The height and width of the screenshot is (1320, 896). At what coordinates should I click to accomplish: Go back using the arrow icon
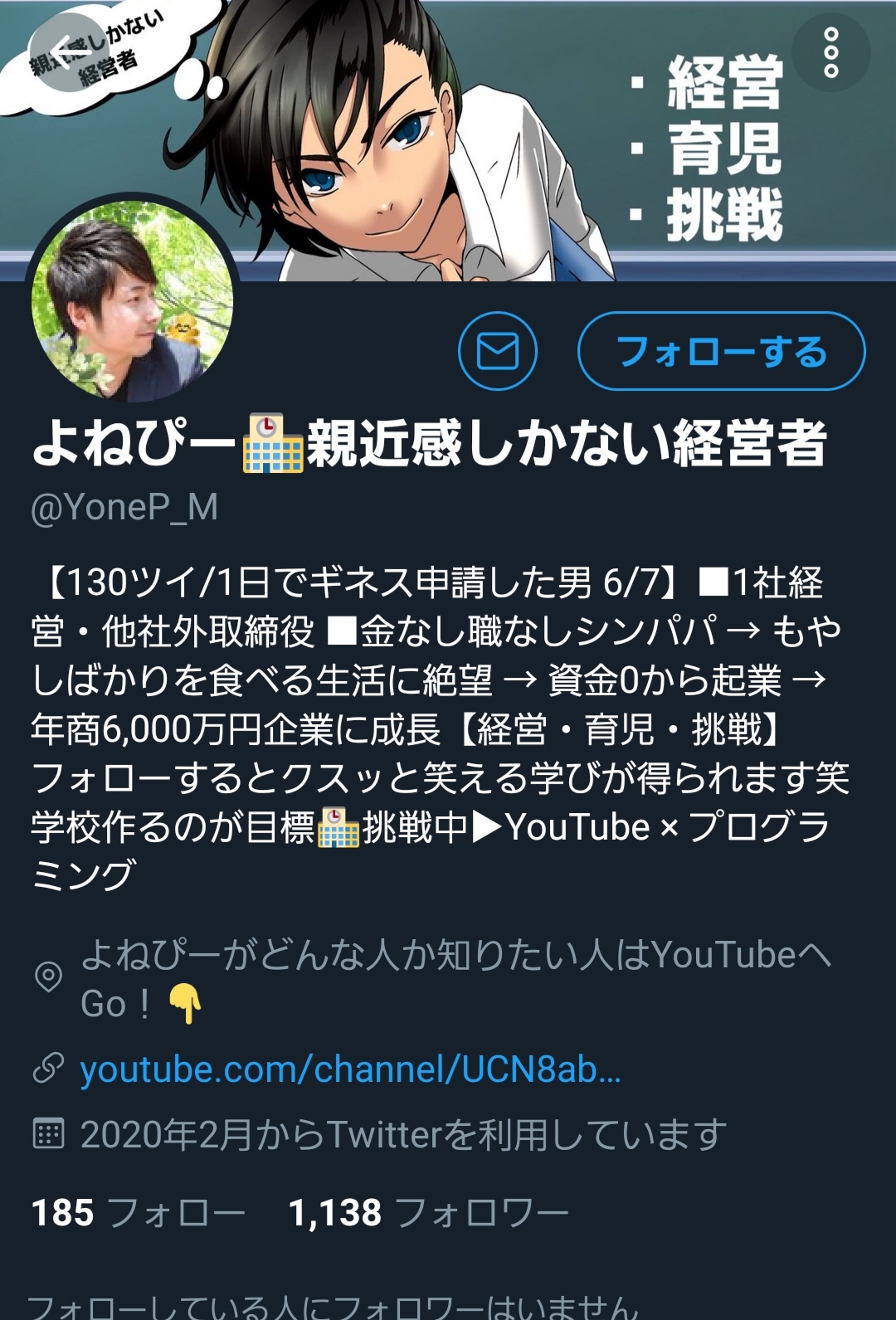coord(69,52)
